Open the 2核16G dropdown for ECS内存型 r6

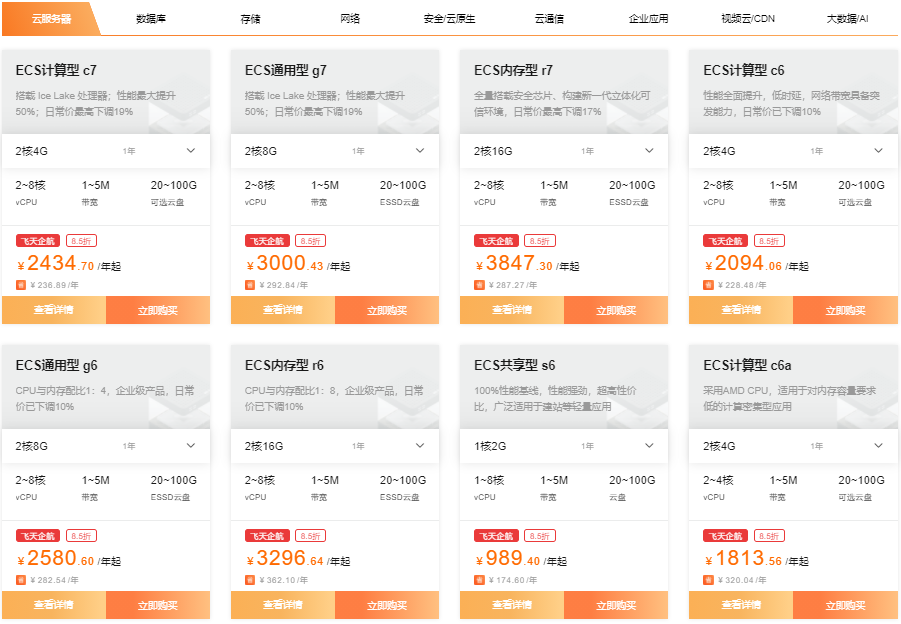pos(420,446)
